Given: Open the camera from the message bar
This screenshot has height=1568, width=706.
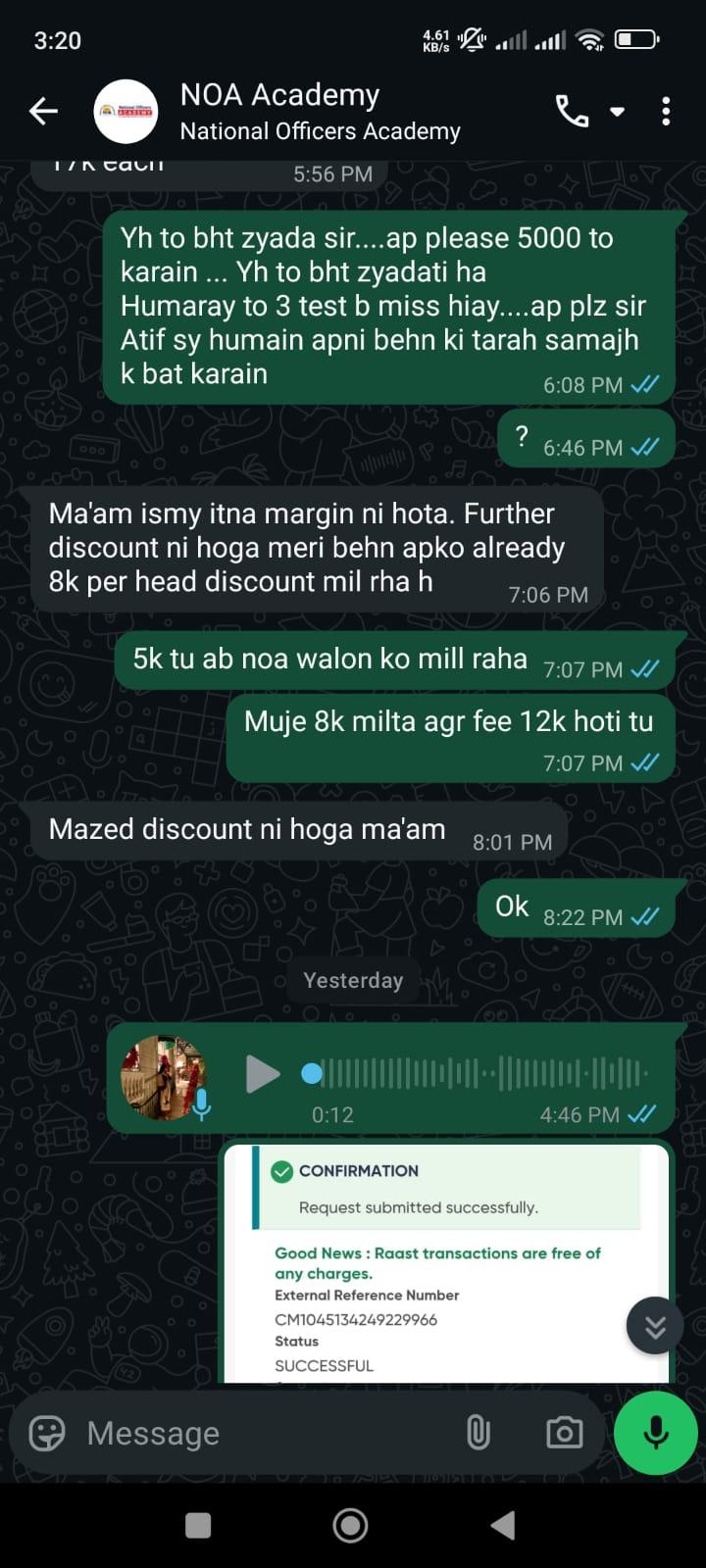Looking at the screenshot, I should point(564,1433).
